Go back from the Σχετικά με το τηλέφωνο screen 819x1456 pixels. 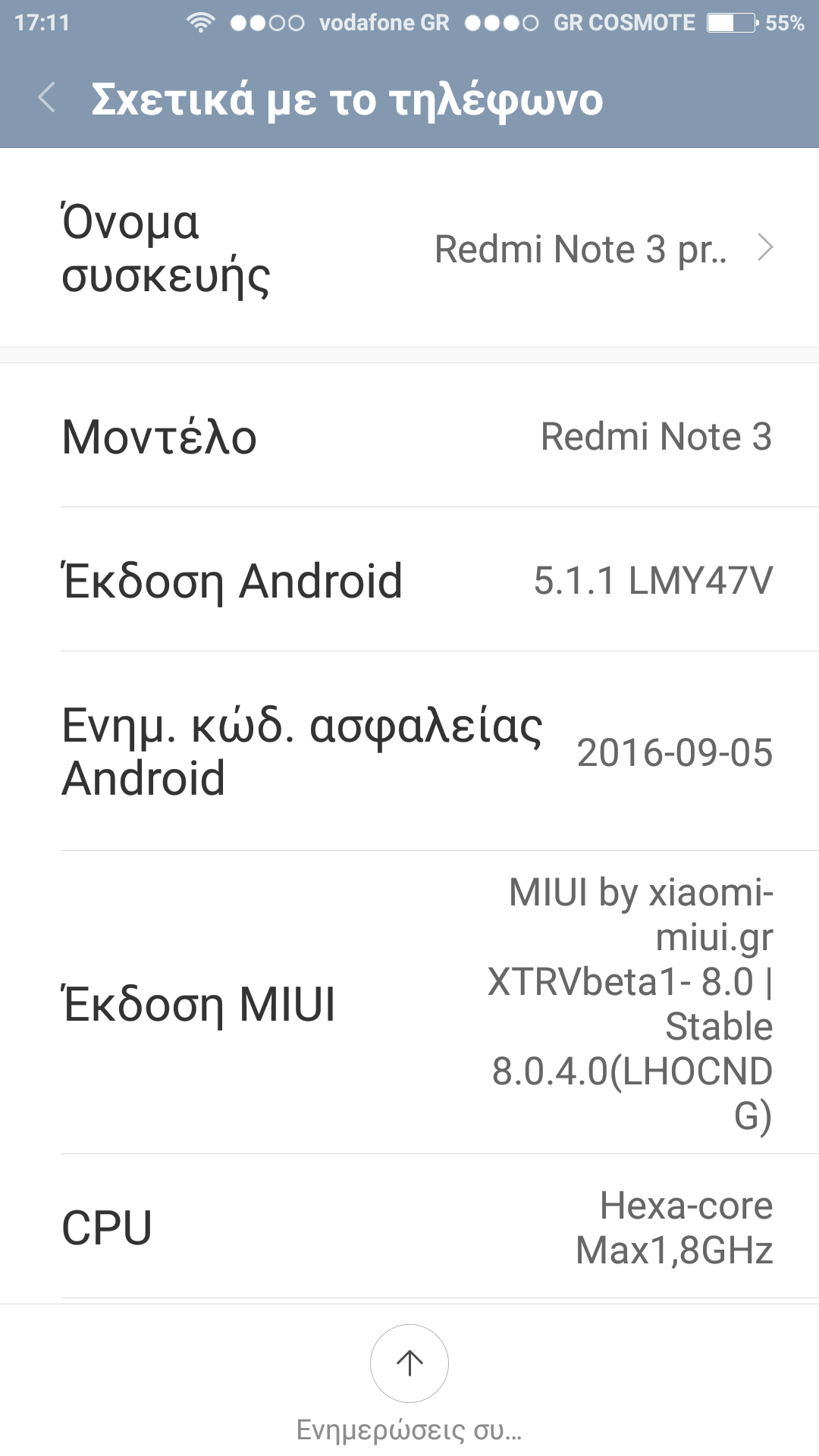(47, 99)
